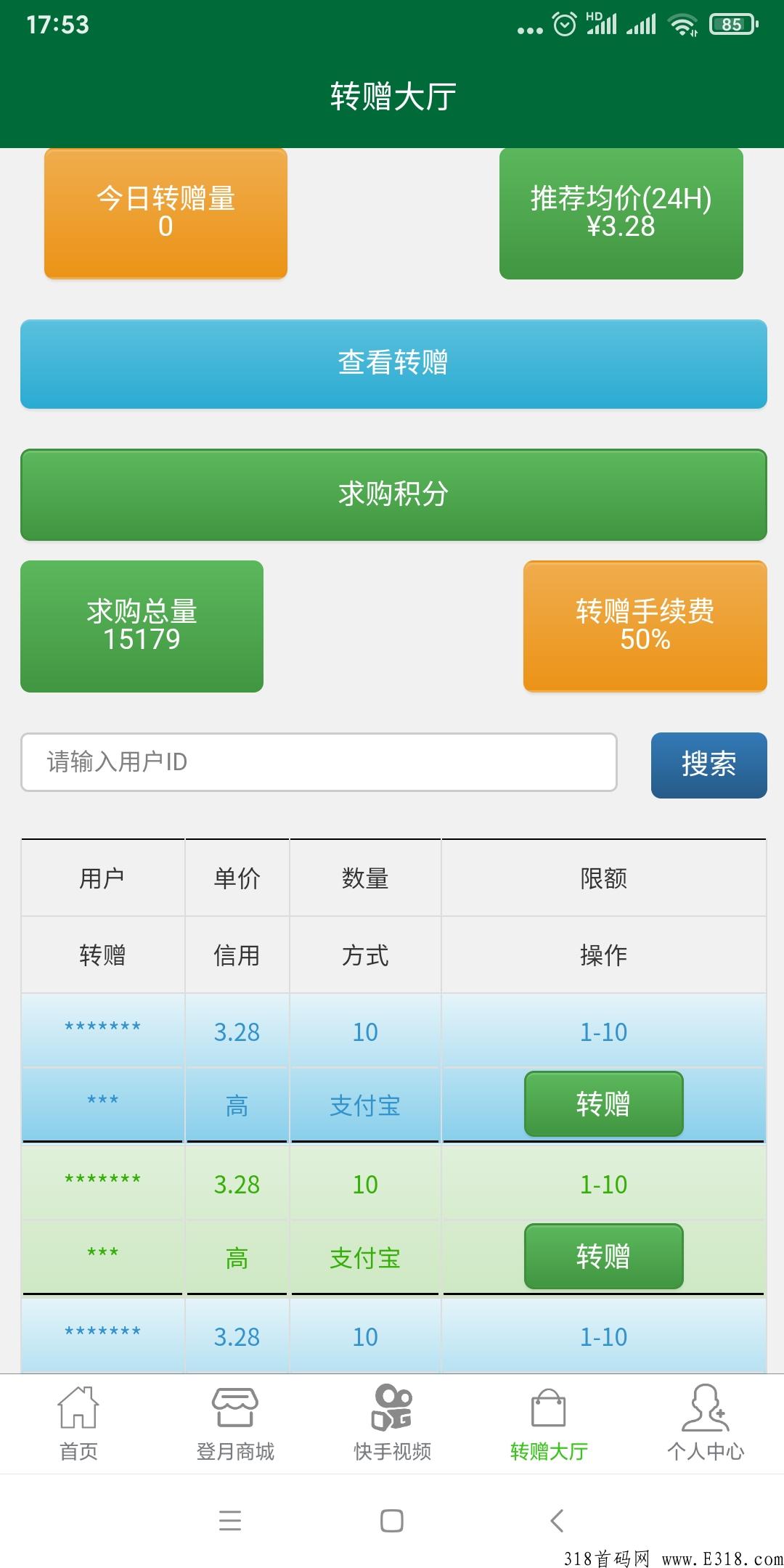784x1568 pixels.
Task: Tap the 查看转赠 button
Action: click(x=393, y=364)
